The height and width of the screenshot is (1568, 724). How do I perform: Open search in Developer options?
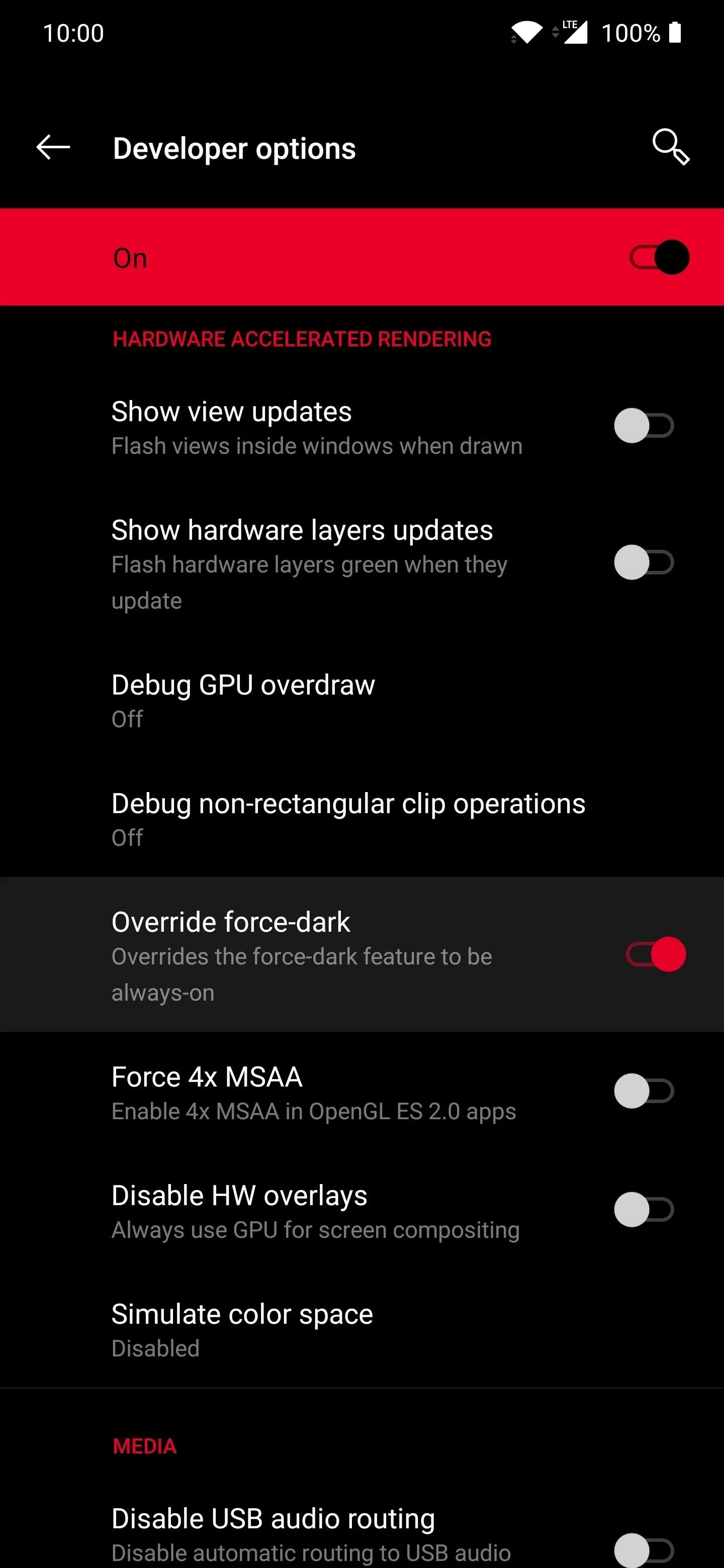pyautogui.click(x=670, y=147)
